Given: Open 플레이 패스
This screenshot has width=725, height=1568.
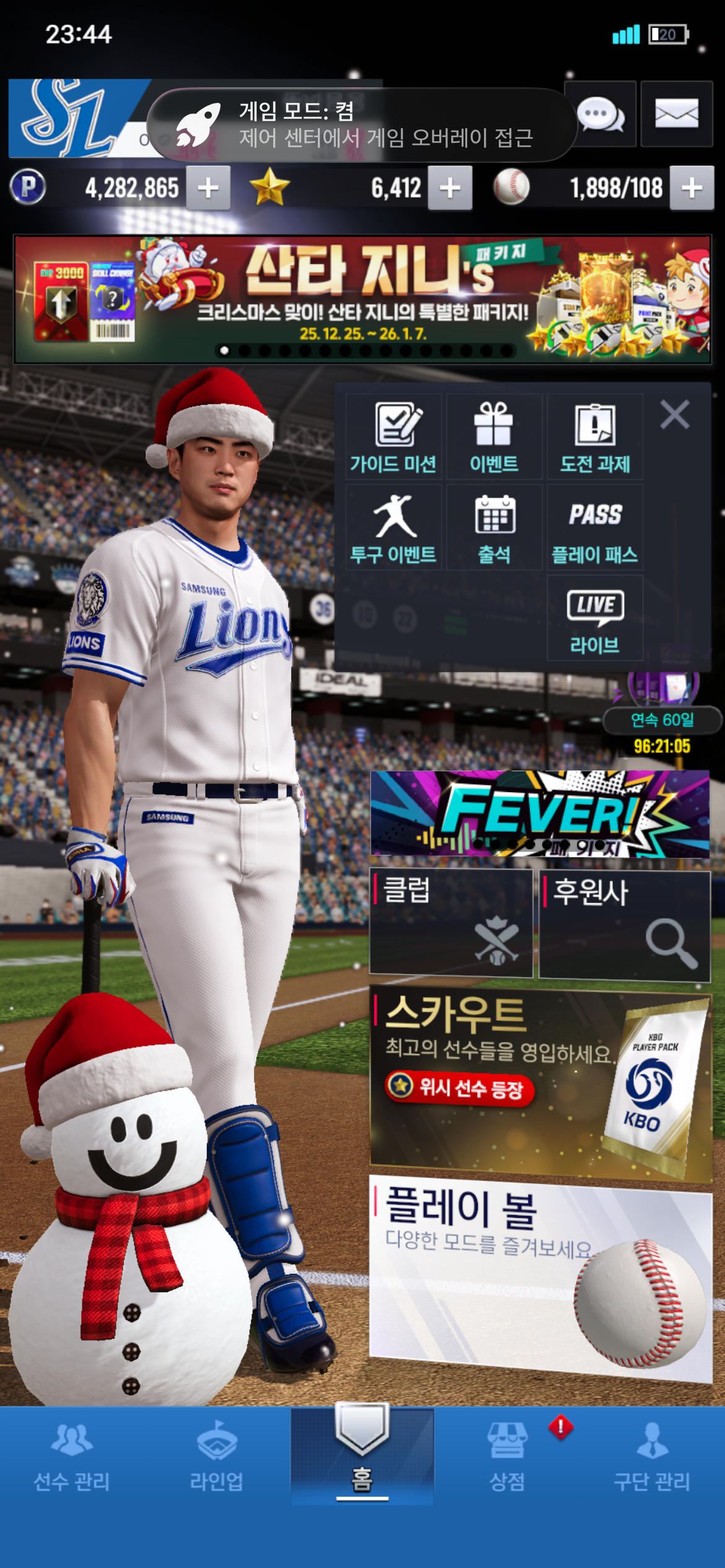Looking at the screenshot, I should point(595,528).
